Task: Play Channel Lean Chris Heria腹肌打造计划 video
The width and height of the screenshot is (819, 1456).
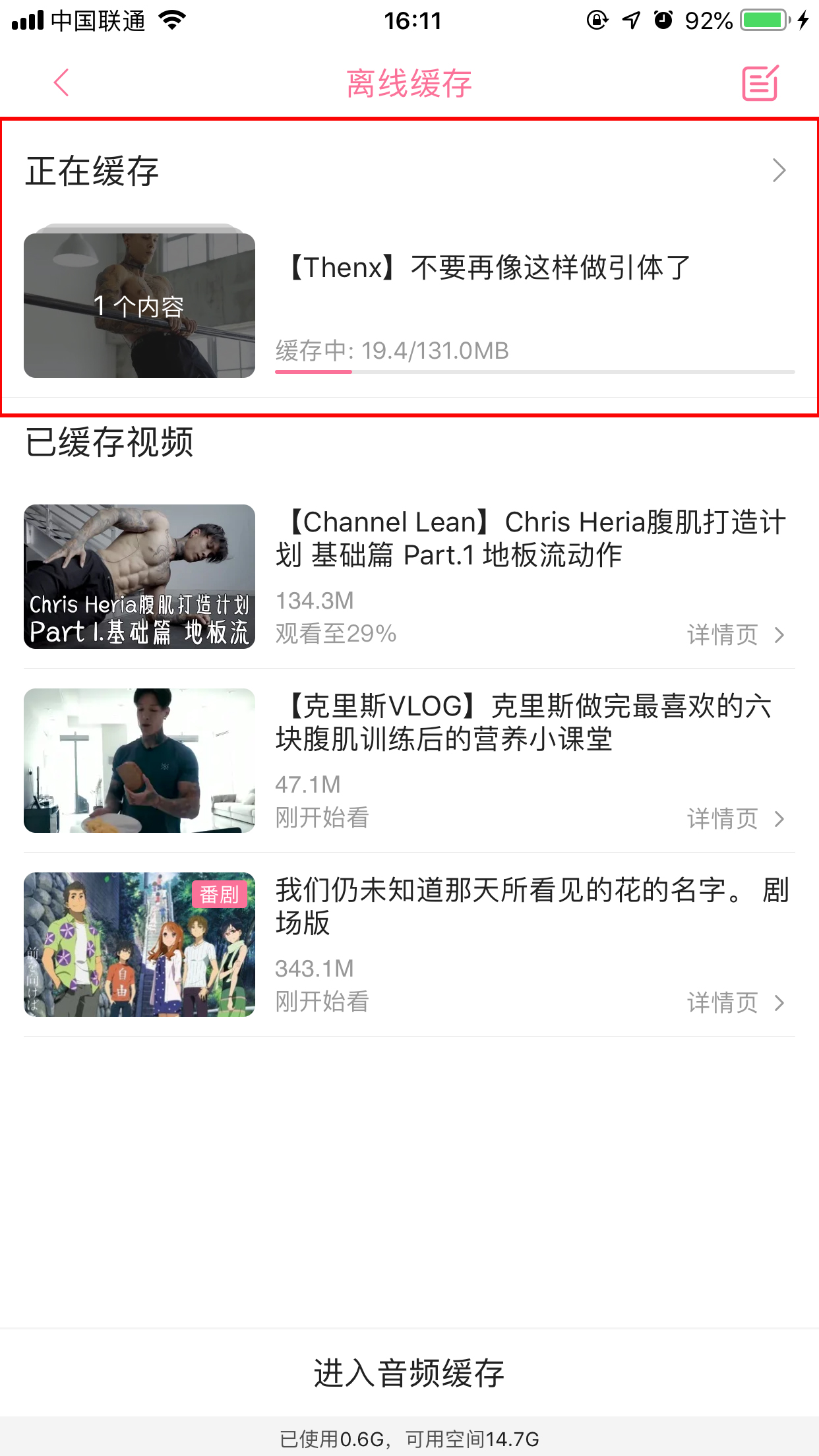Action: 139,576
